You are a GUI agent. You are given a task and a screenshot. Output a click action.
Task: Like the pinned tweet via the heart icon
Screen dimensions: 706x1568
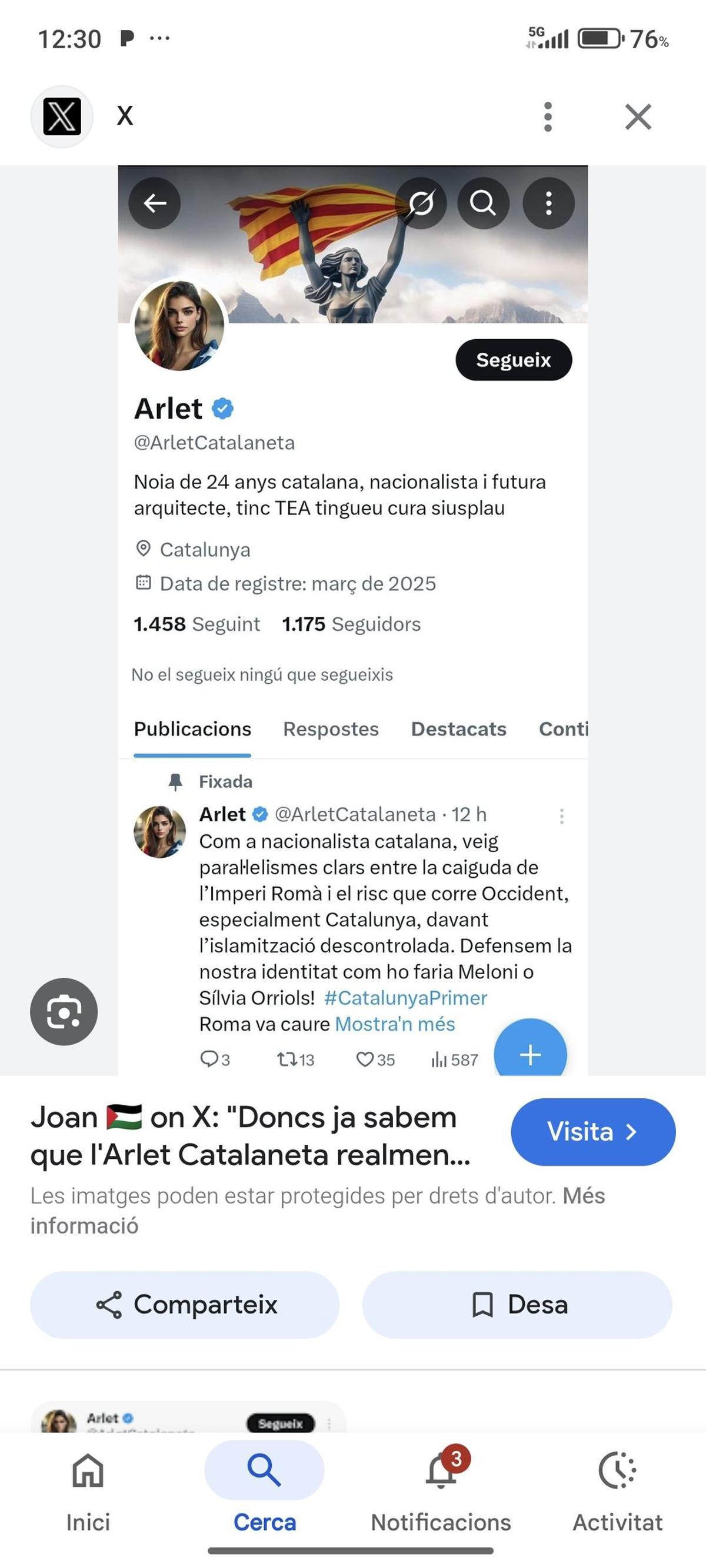(365, 1059)
